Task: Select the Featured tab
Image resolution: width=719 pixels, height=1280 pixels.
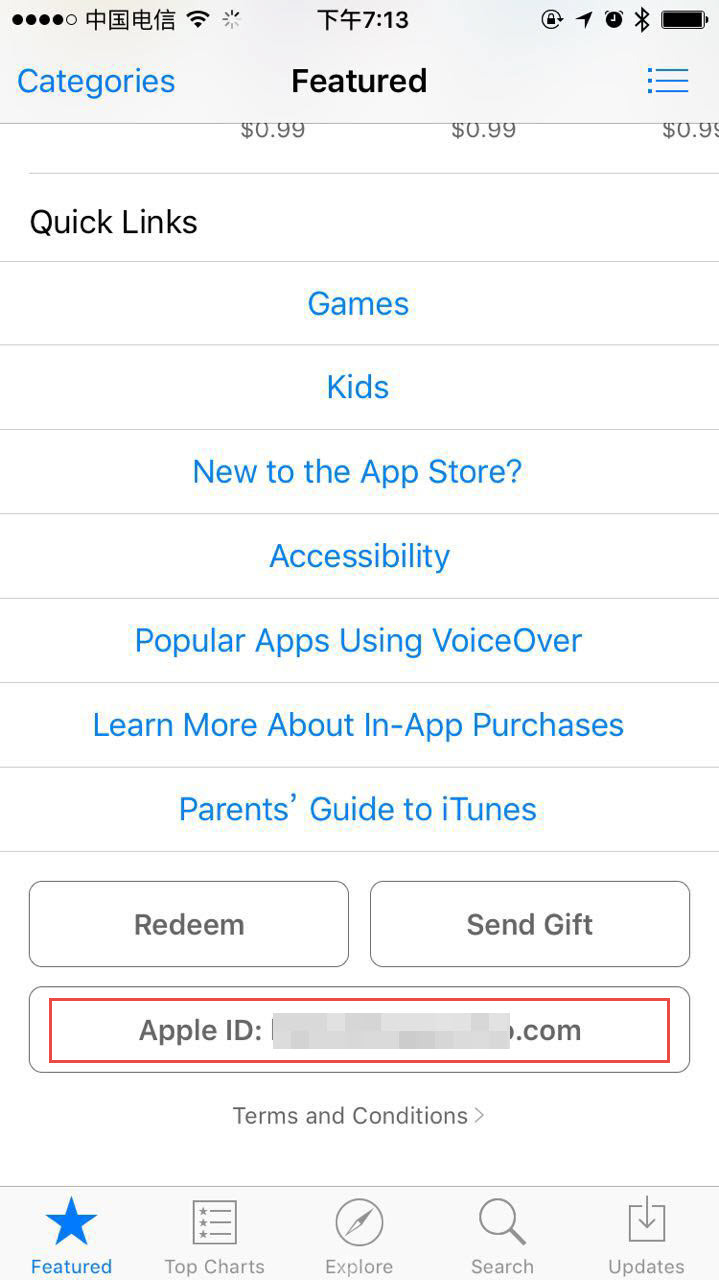Action: (71, 1236)
